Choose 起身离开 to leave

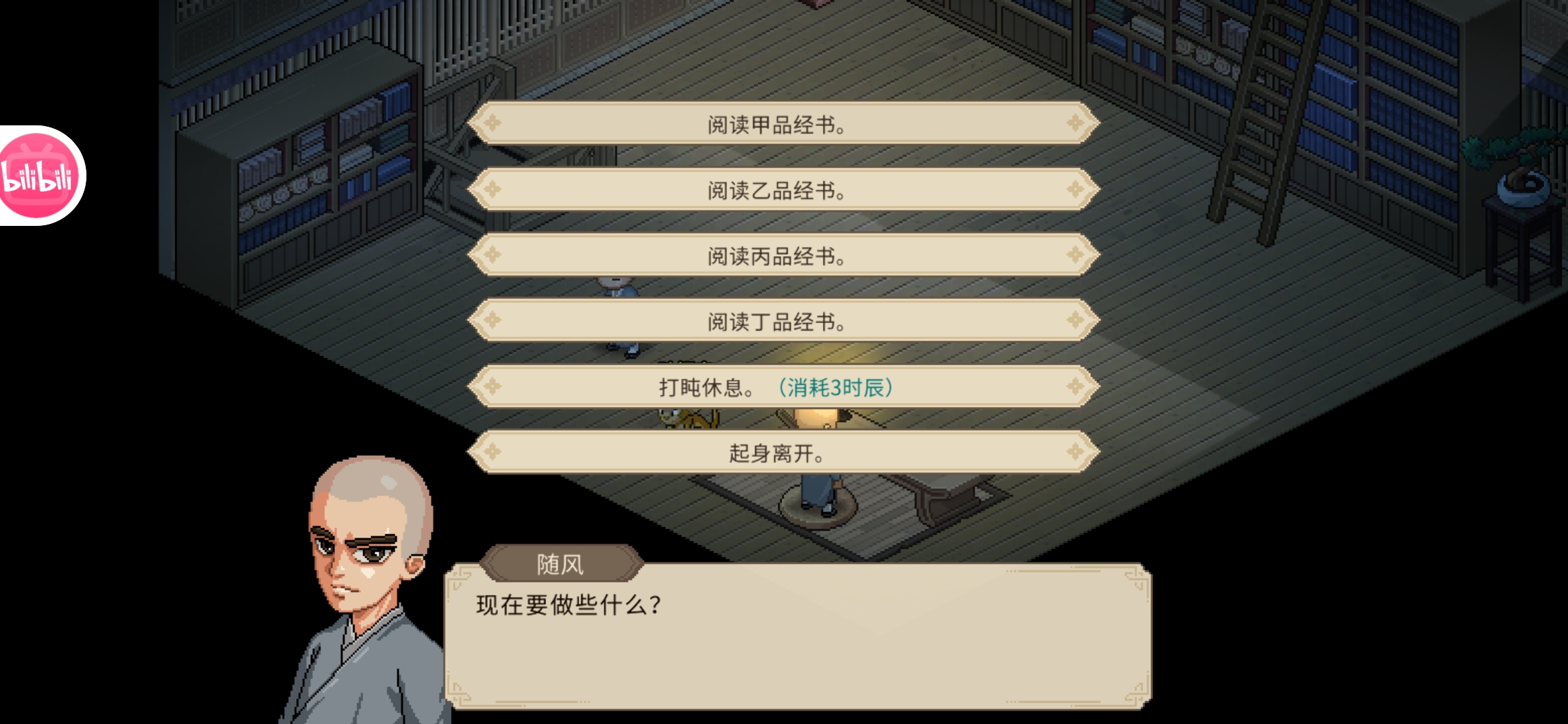coord(783,453)
